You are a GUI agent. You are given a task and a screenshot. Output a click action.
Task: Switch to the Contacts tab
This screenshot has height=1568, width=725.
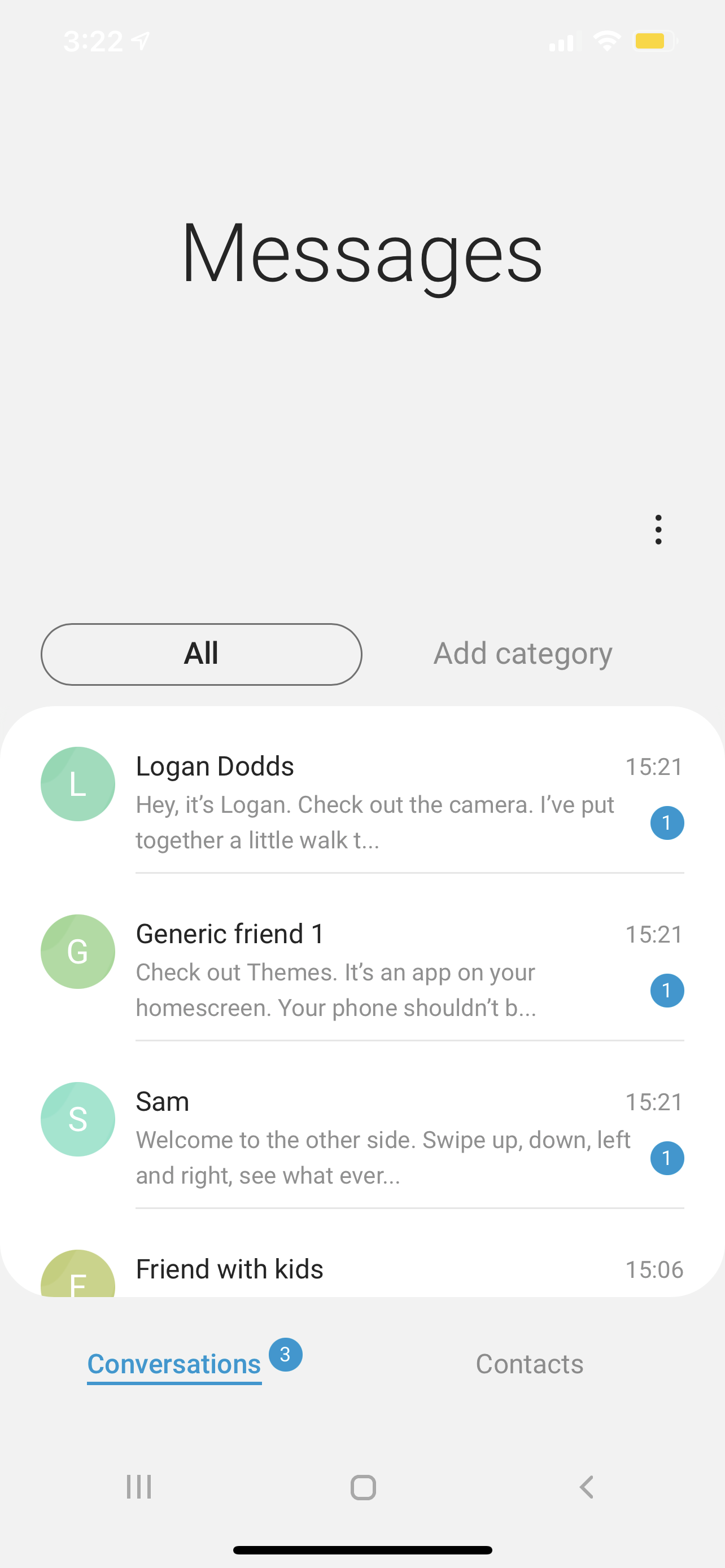pos(529,1364)
